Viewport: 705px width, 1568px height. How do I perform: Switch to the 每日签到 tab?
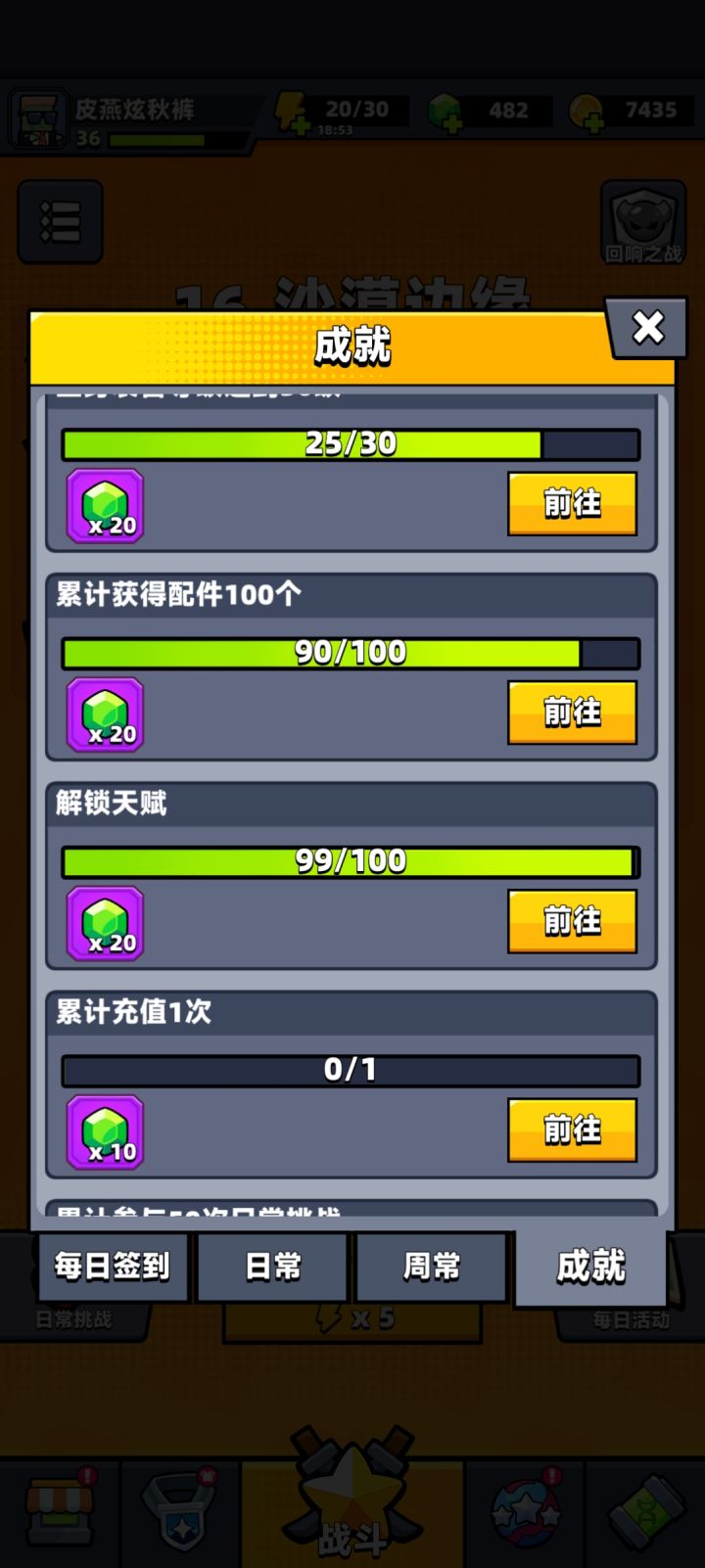(112, 1267)
